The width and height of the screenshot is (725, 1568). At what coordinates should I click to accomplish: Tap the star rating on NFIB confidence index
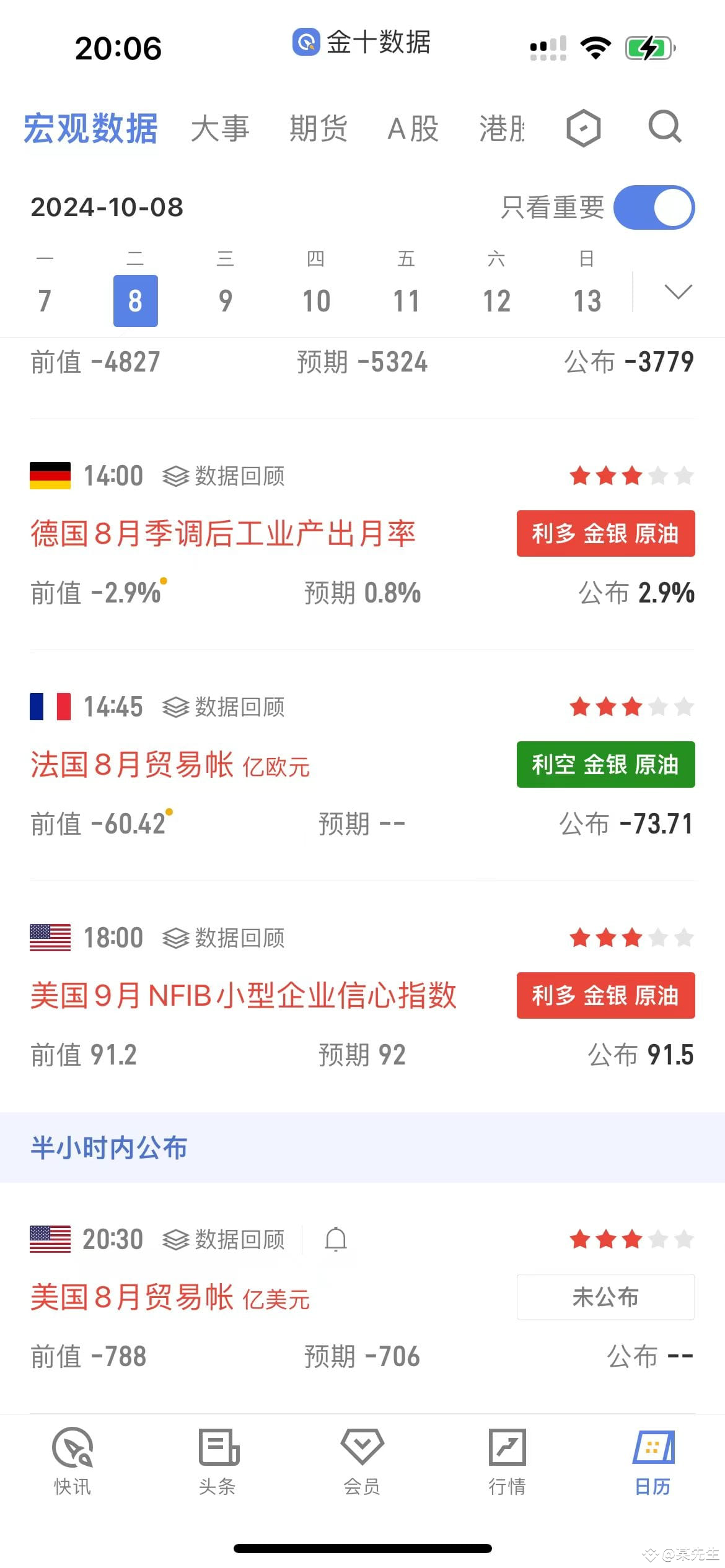point(632,938)
